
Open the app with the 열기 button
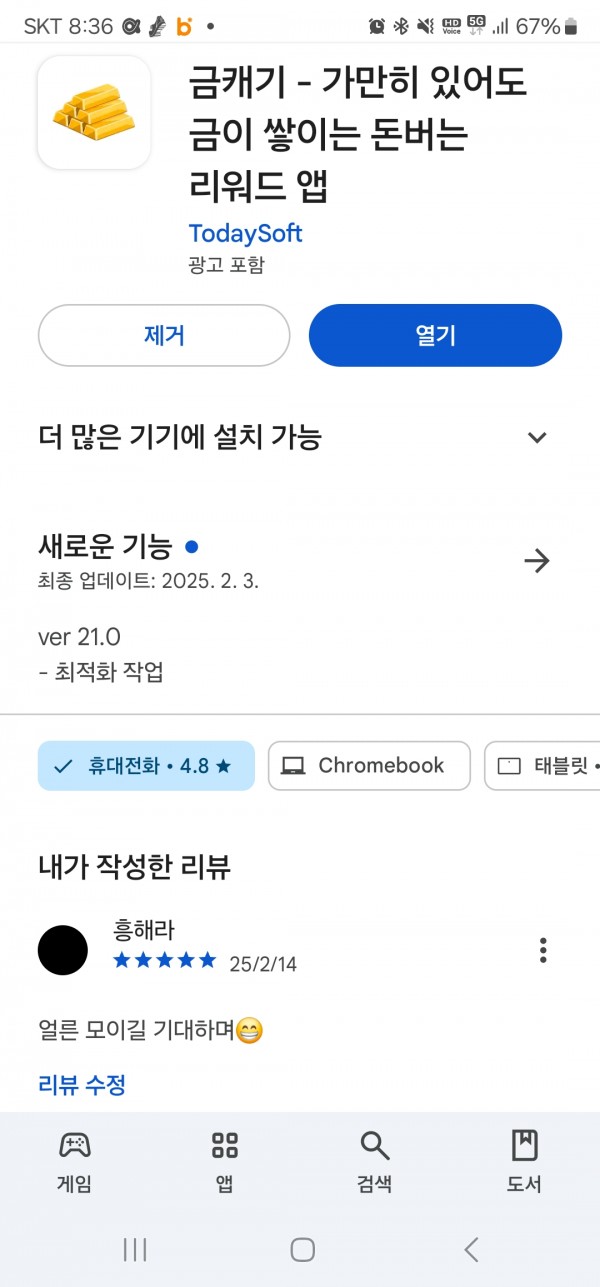[435, 336]
